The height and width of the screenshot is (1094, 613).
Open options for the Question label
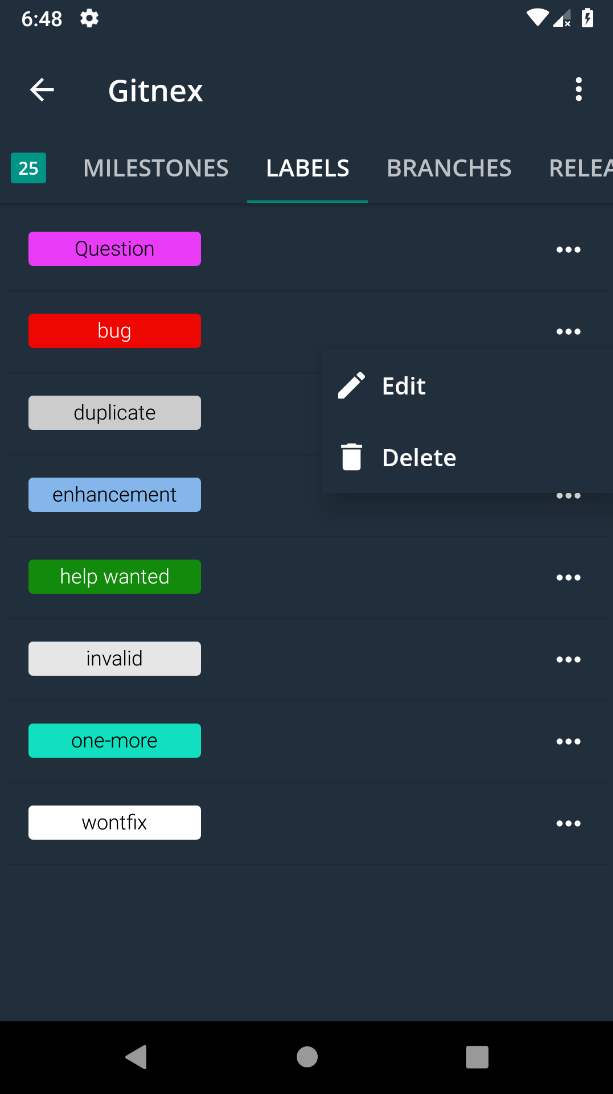coord(568,250)
